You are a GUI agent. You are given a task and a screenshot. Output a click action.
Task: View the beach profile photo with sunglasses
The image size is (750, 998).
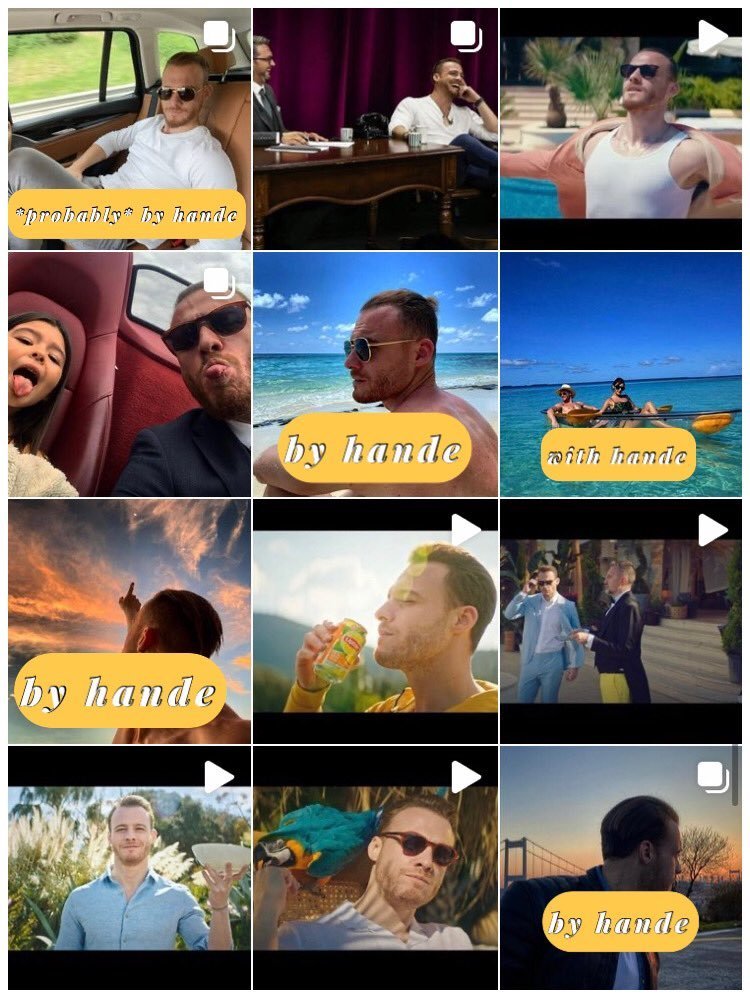click(375, 374)
